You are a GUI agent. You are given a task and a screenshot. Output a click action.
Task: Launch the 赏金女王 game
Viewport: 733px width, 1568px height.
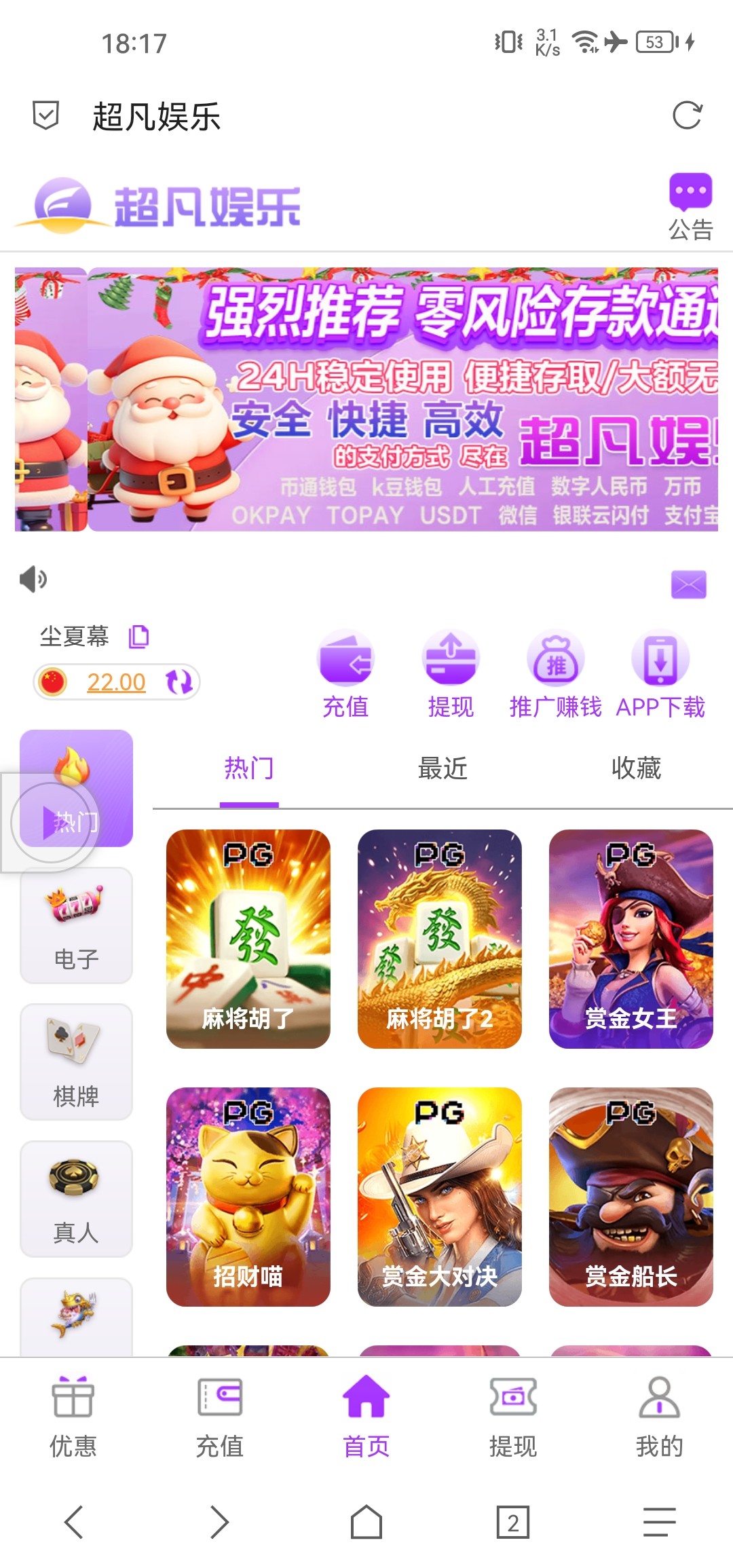click(631, 939)
